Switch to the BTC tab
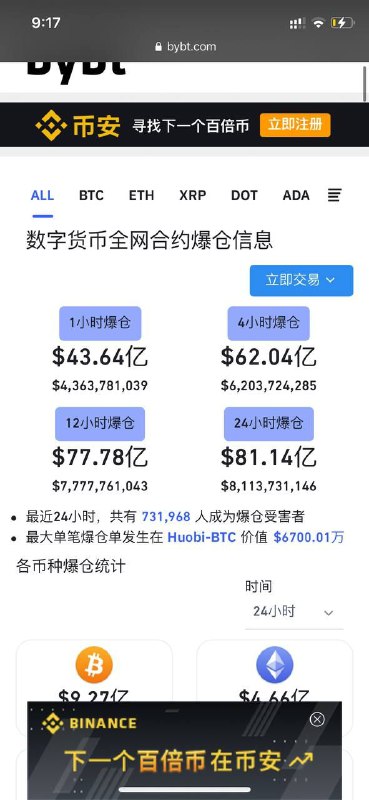This screenshot has height=800, width=369. click(91, 195)
